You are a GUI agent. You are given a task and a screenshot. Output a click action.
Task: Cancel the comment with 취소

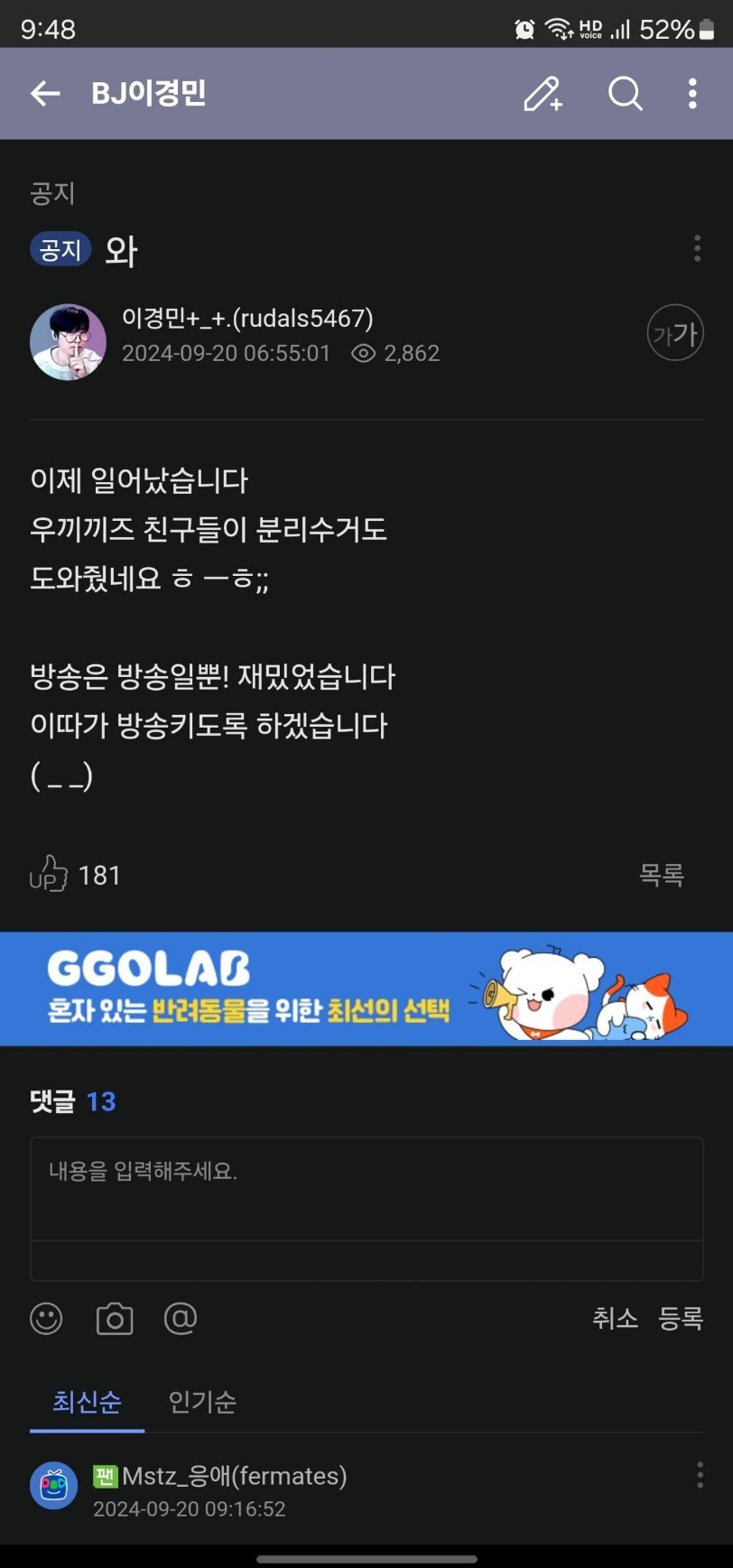click(615, 1319)
